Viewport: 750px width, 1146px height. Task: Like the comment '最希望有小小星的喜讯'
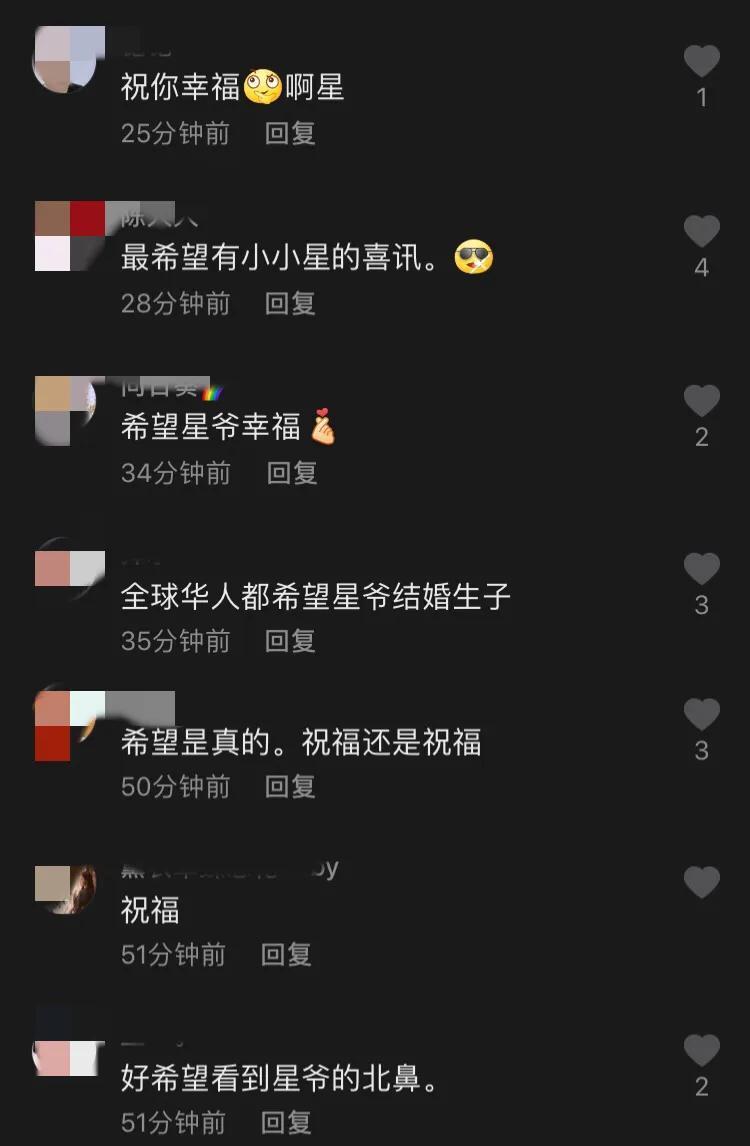(701, 232)
